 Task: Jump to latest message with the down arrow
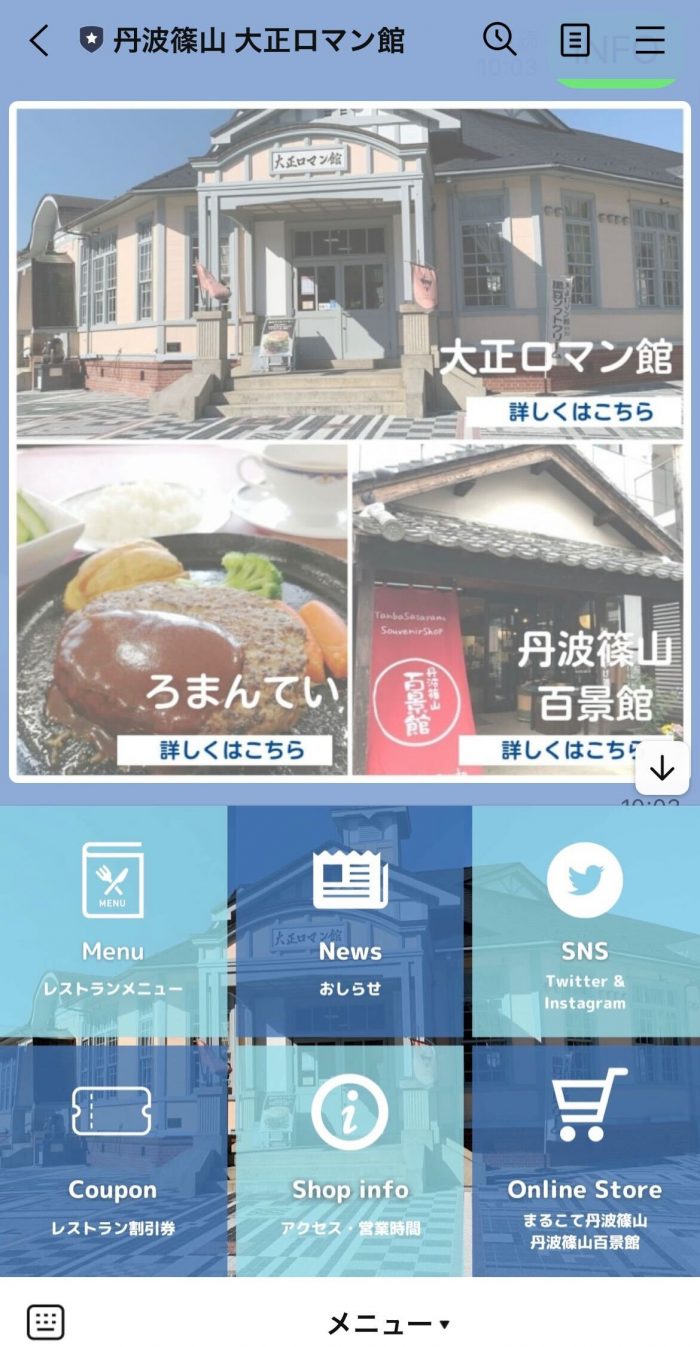(x=662, y=768)
